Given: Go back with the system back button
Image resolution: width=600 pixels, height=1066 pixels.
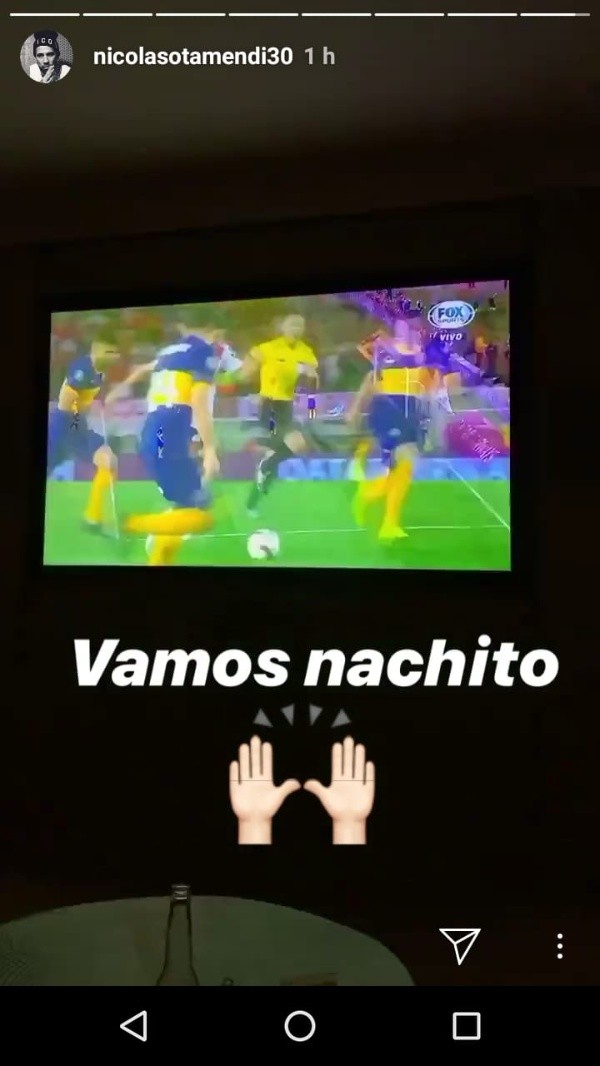Looking at the screenshot, I should [x=133, y=1026].
